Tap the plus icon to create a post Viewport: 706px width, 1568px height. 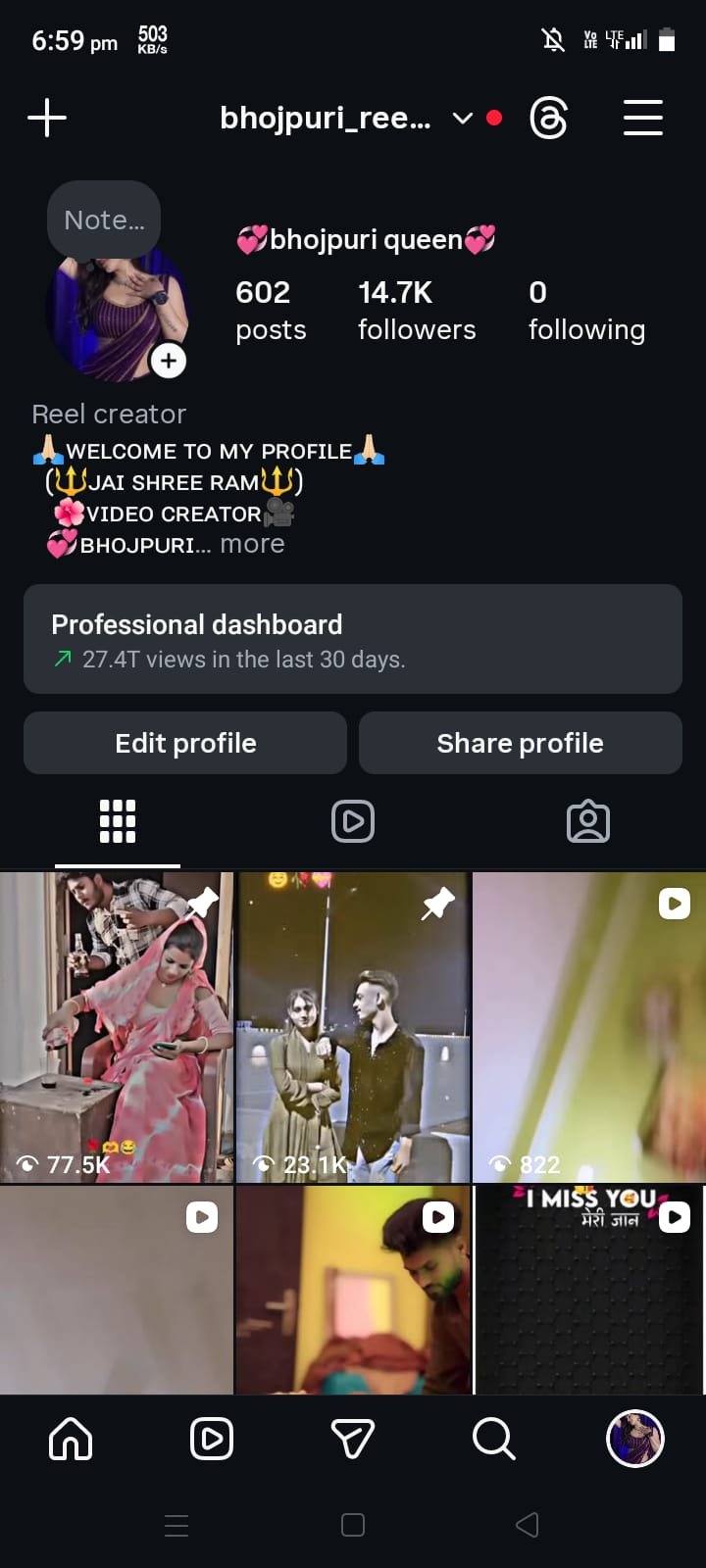tap(47, 119)
